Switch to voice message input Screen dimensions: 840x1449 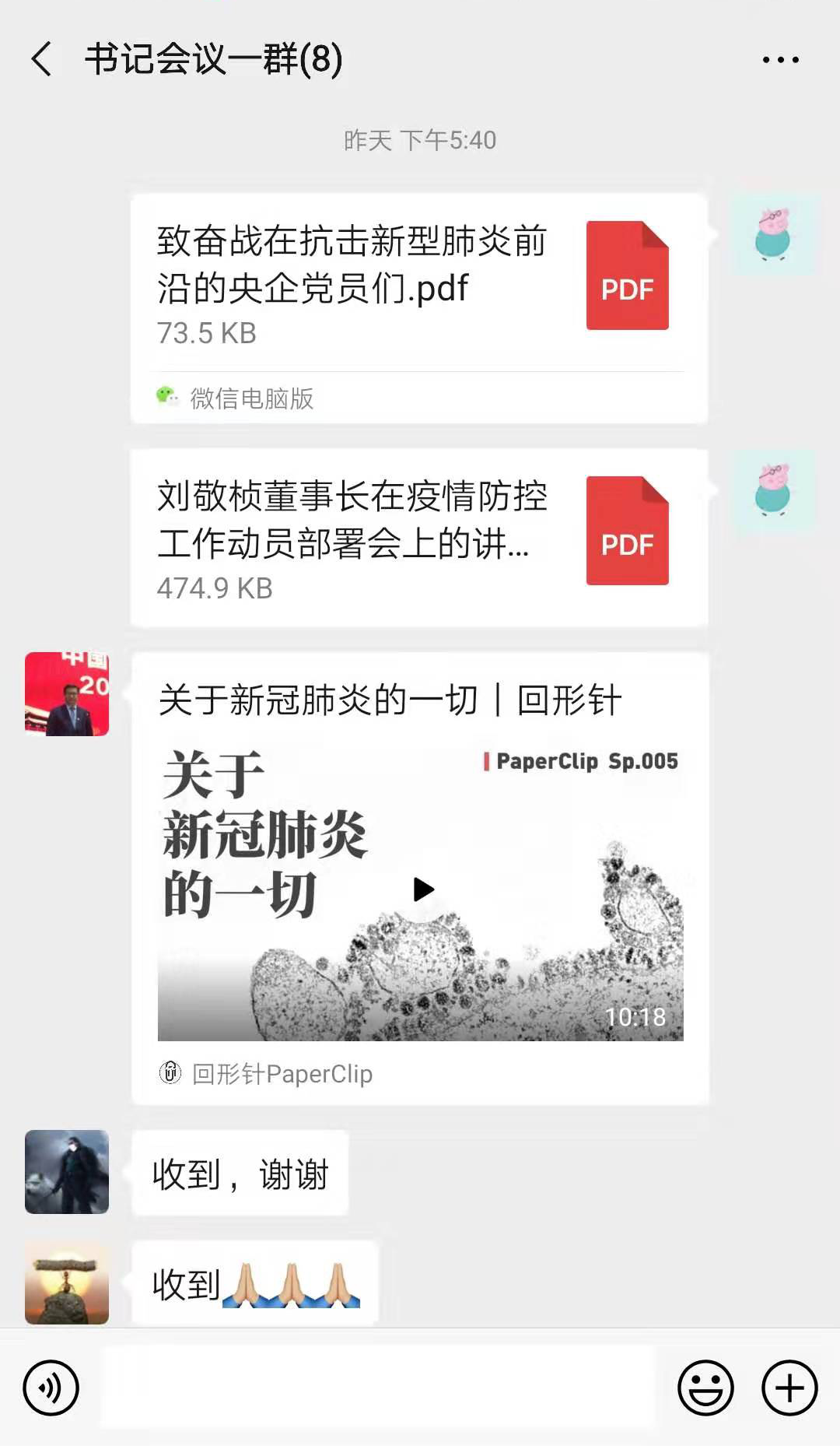coord(51,1388)
